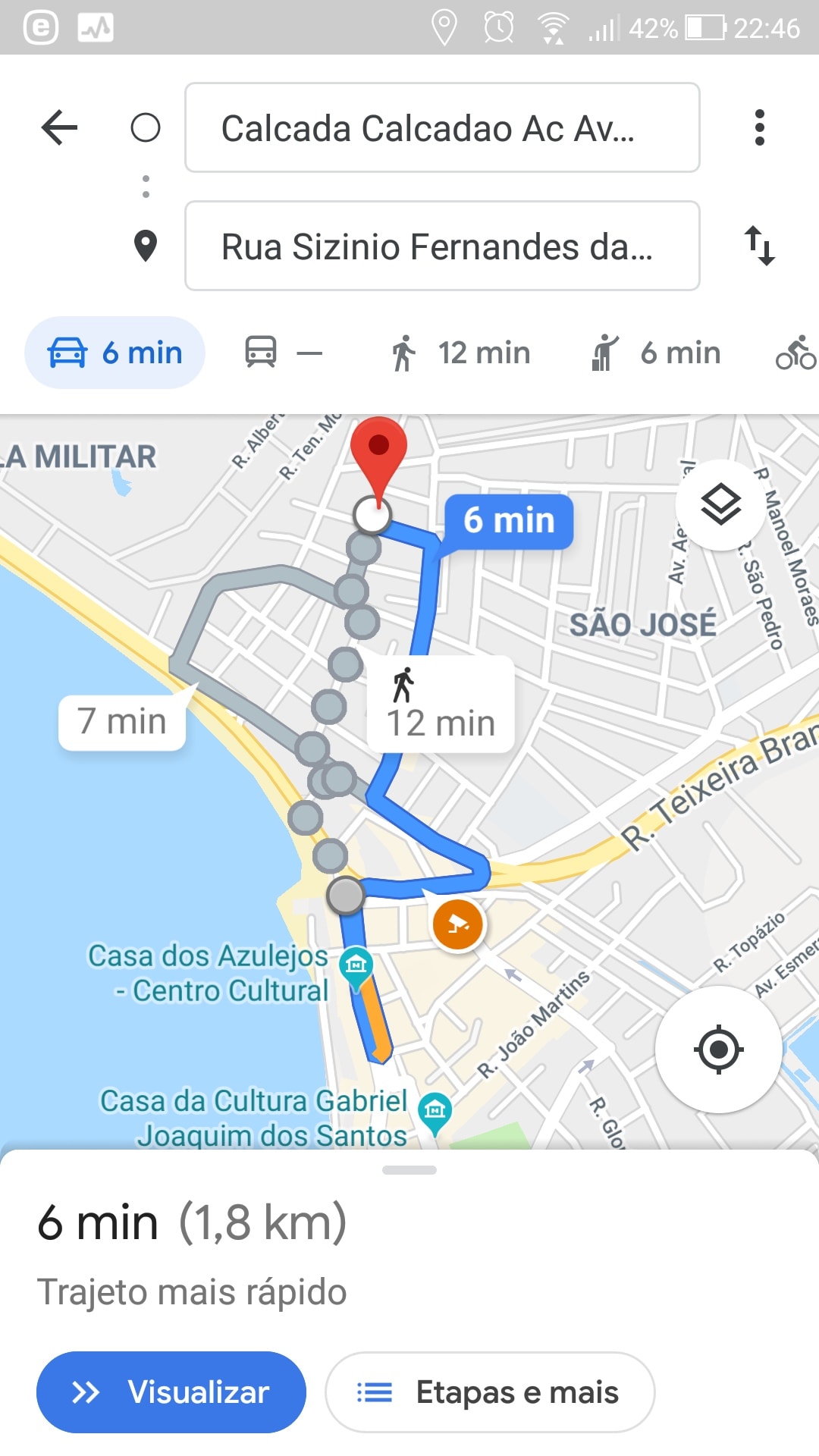This screenshot has width=819, height=1456.
Task: Switch to public transit mode
Action: [282, 353]
